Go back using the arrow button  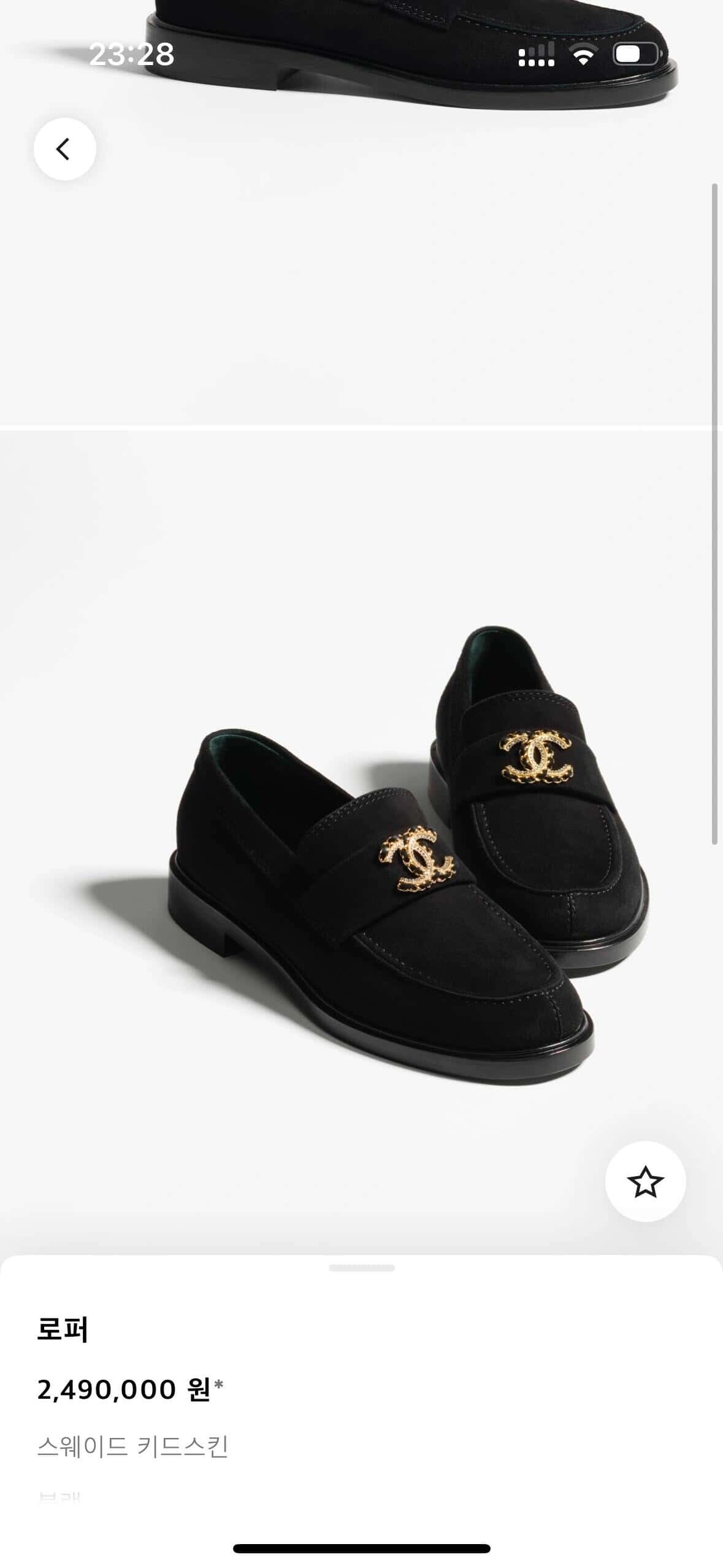coord(64,149)
